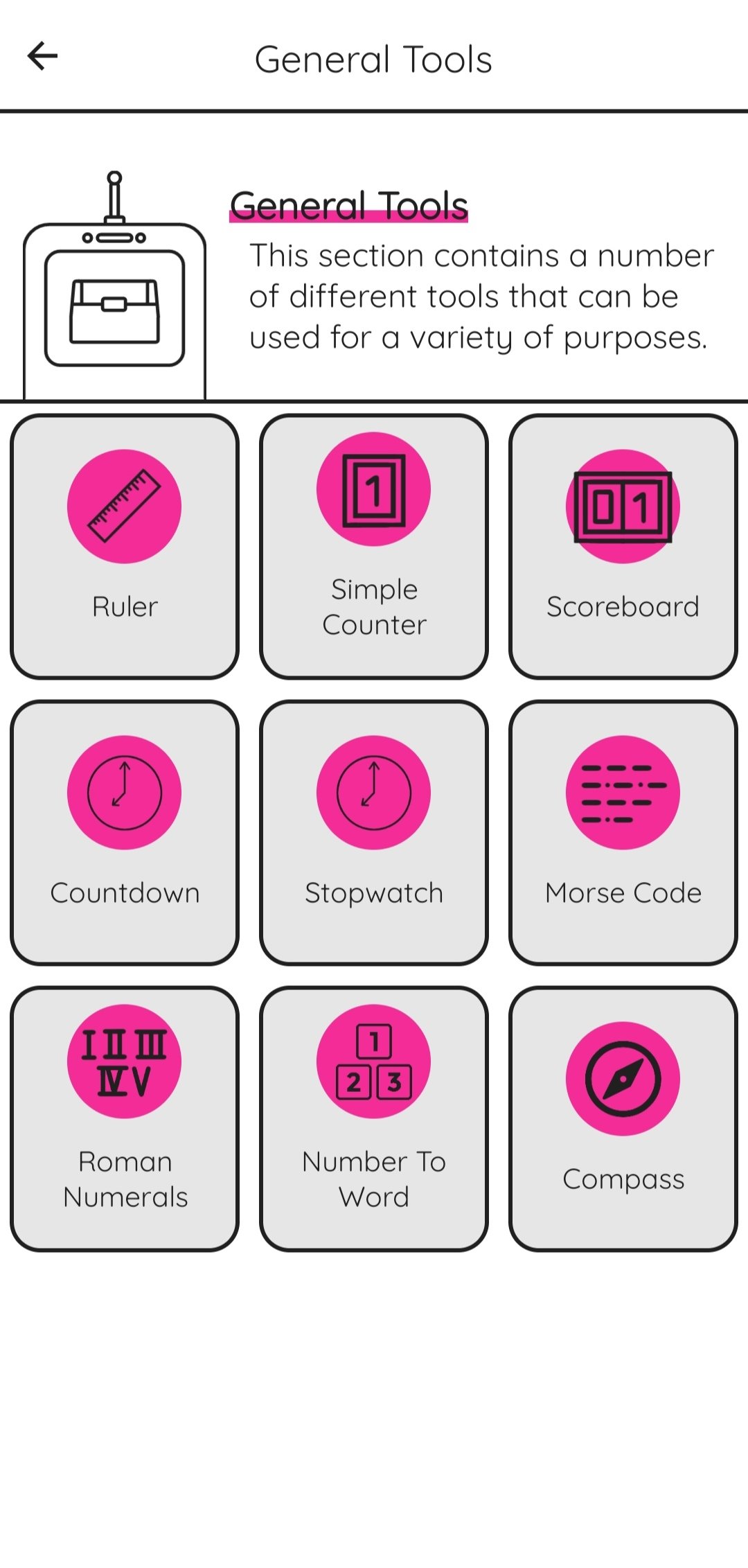
Task: Go back using the top-left arrow
Action: (42, 56)
